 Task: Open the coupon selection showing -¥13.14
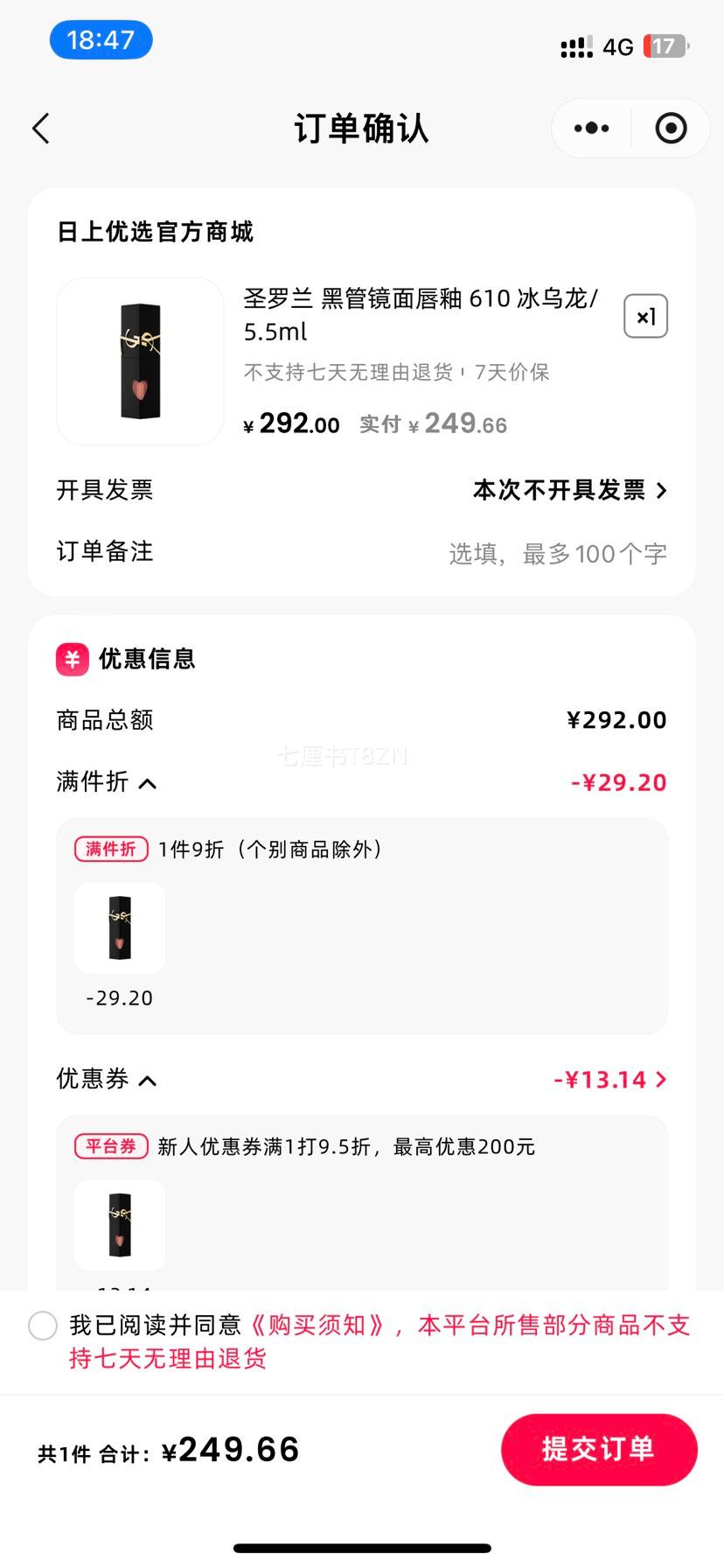610,1080
